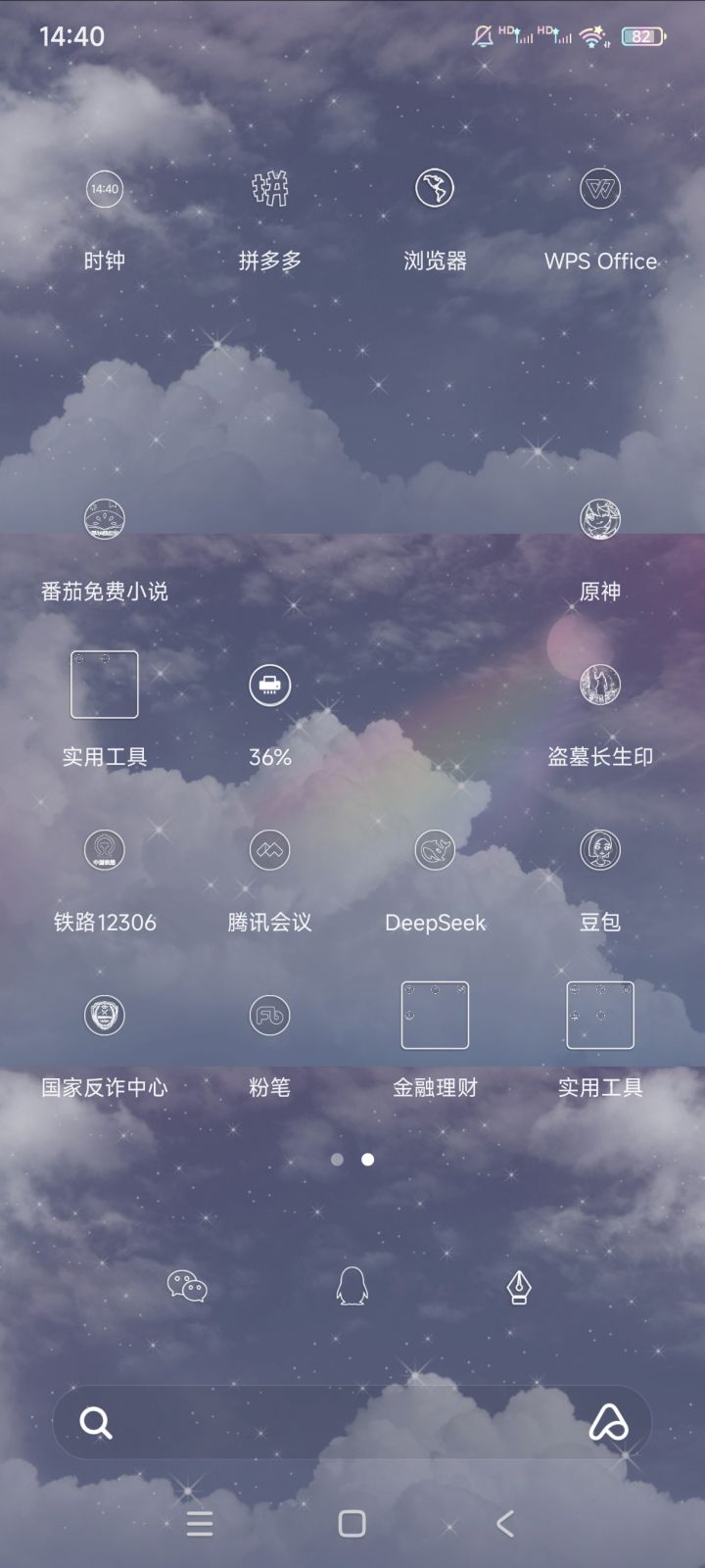705x1568 pixels.
Task: Launch 腾讯会议 meeting app
Action: pos(269,851)
